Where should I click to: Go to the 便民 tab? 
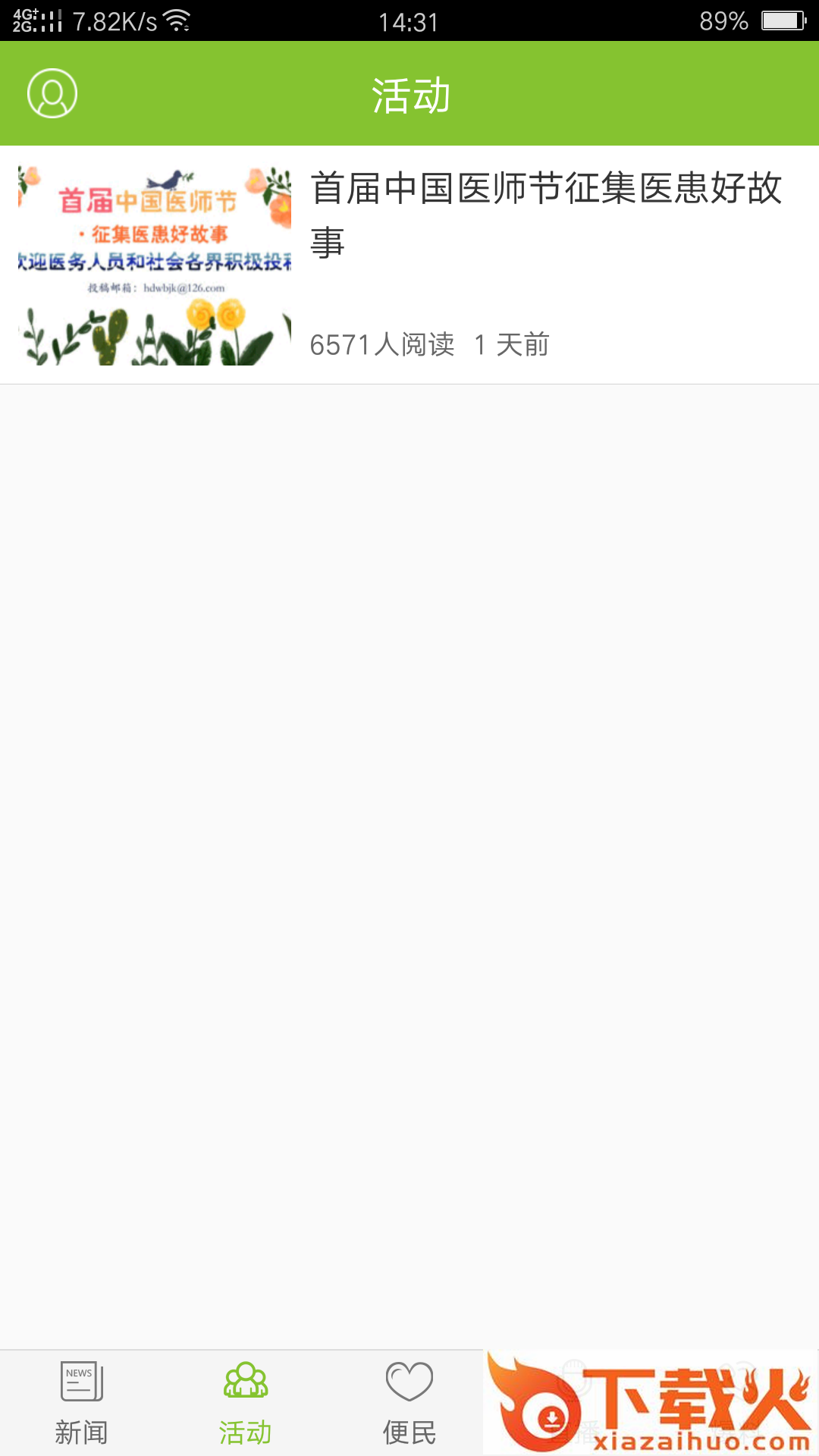click(x=409, y=1403)
